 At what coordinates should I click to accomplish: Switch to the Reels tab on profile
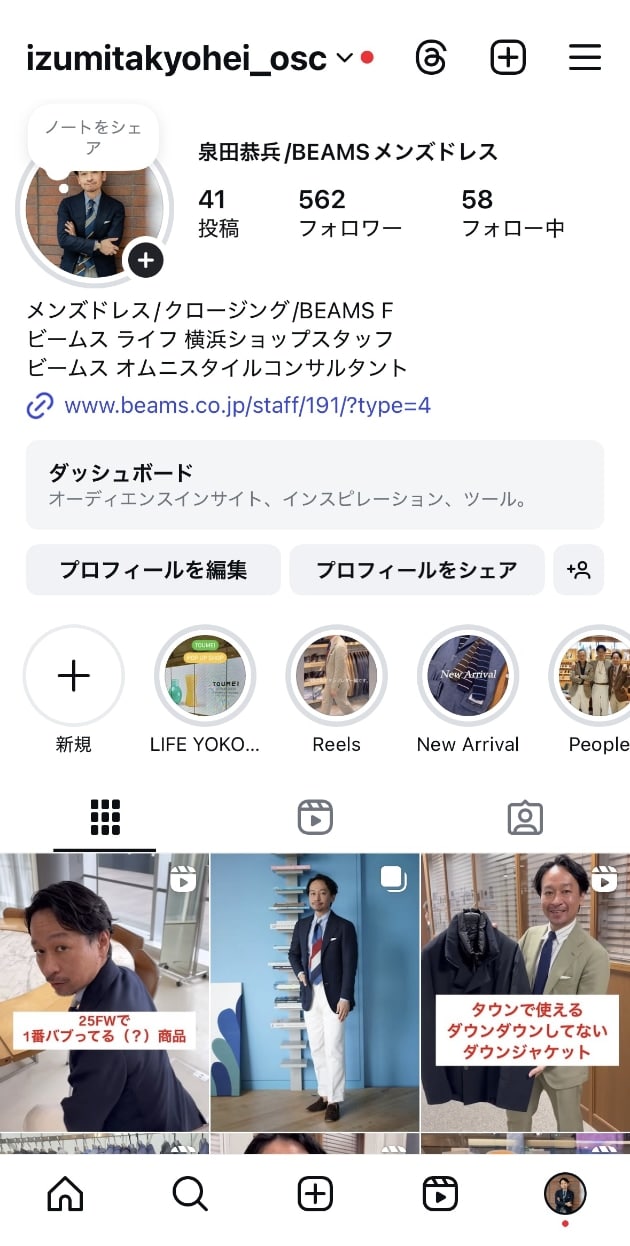point(315,818)
